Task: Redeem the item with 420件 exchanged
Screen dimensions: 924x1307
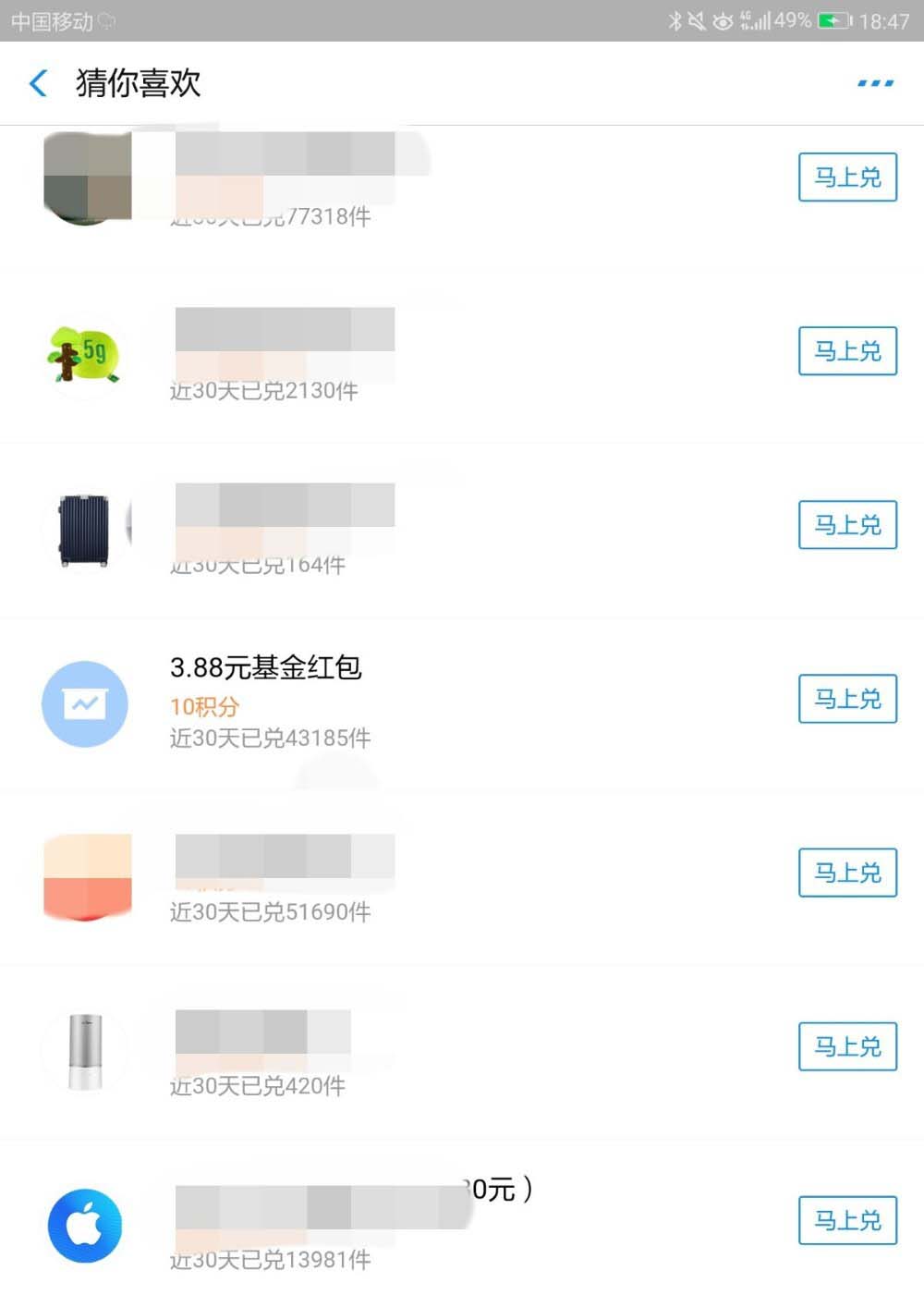Action: pyautogui.click(x=847, y=1045)
